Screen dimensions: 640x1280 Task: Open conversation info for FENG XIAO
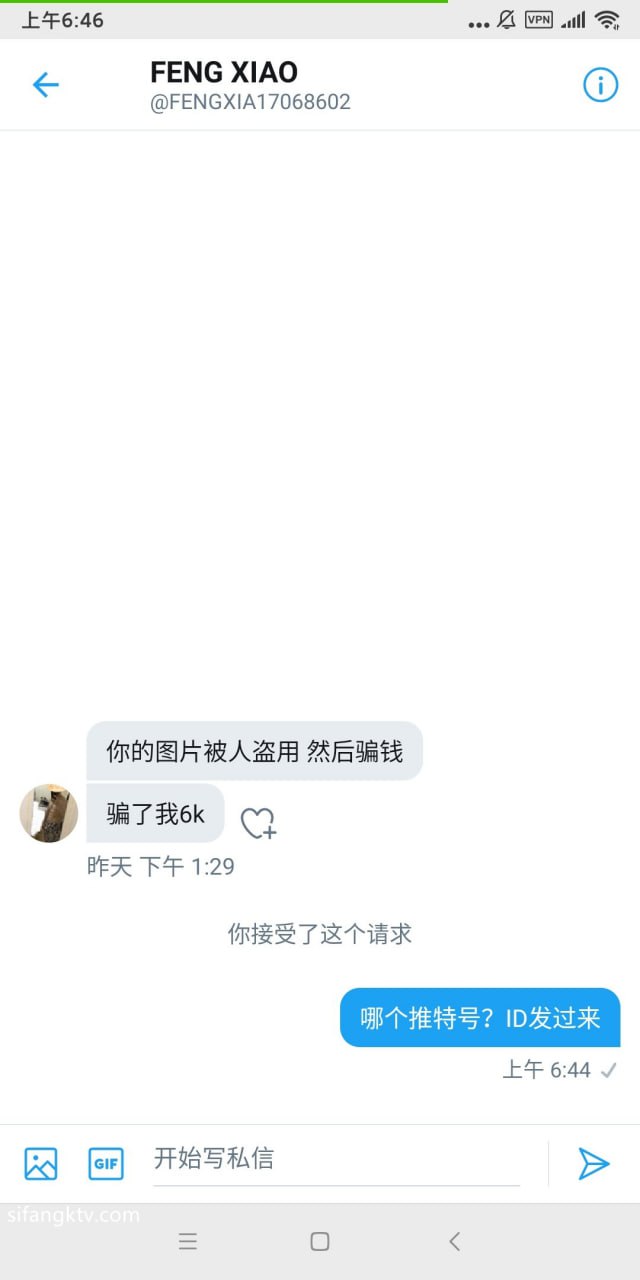(x=600, y=85)
